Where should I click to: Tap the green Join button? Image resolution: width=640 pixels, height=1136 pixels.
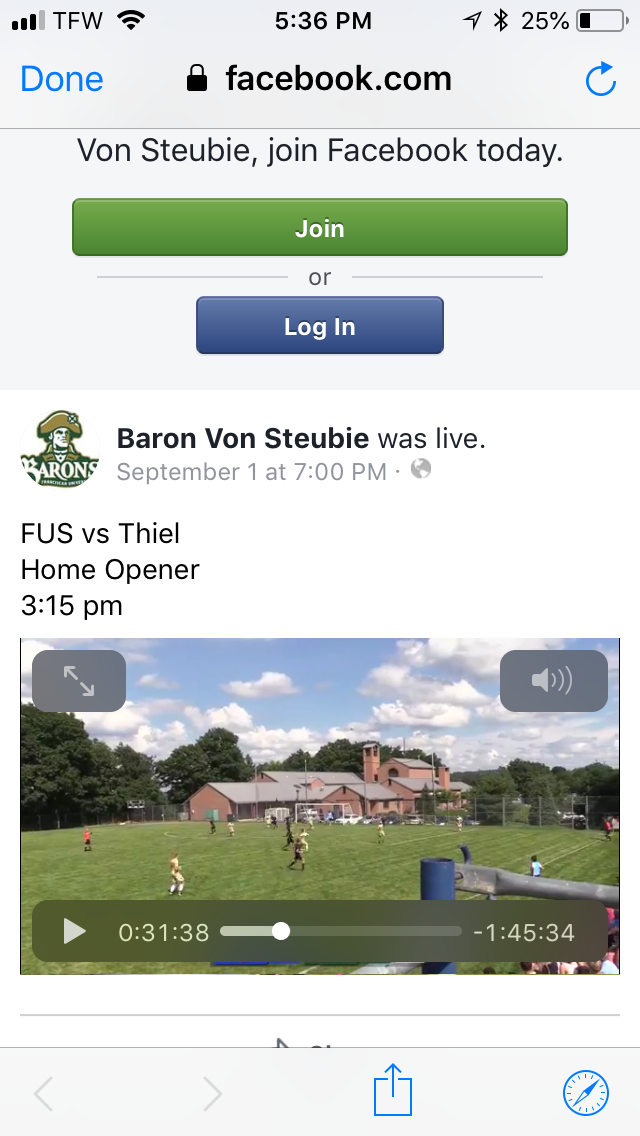point(319,228)
